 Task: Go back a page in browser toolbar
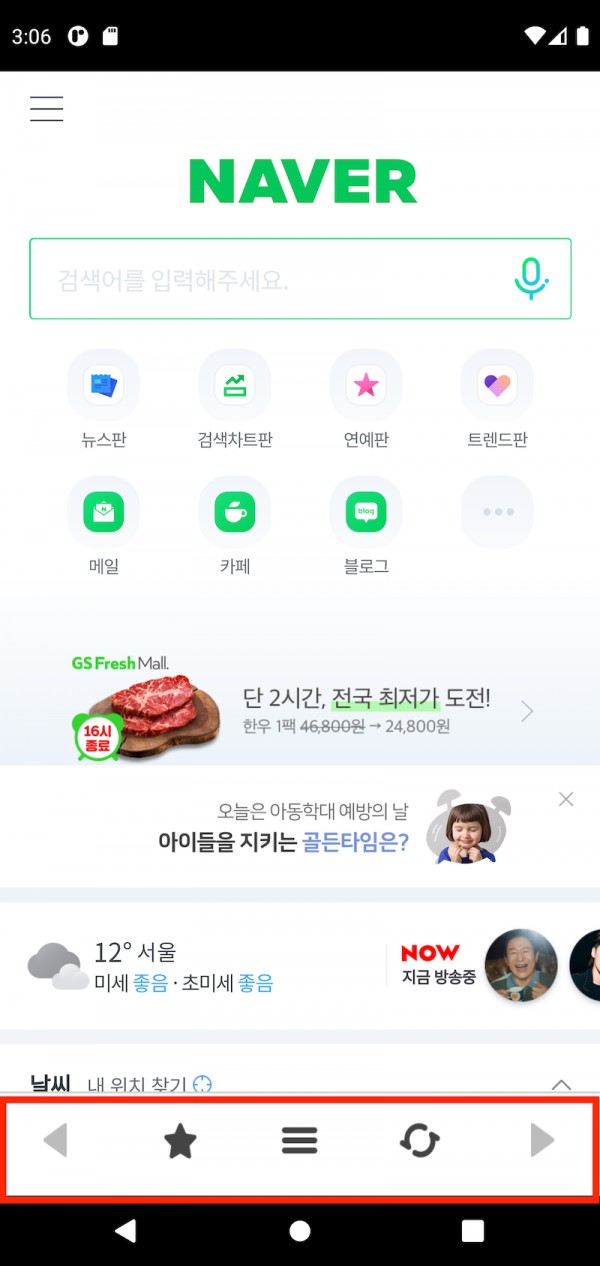[x=56, y=1140]
